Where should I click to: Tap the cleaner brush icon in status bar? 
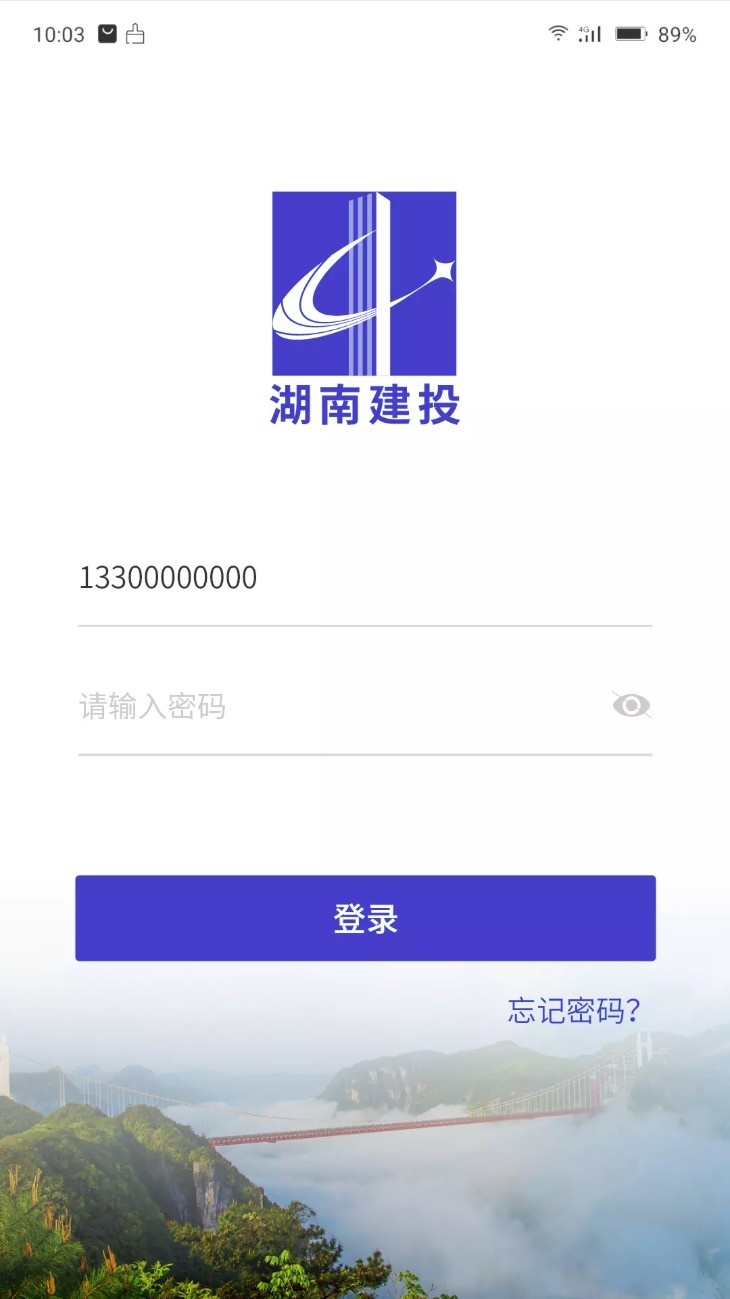(x=135, y=33)
